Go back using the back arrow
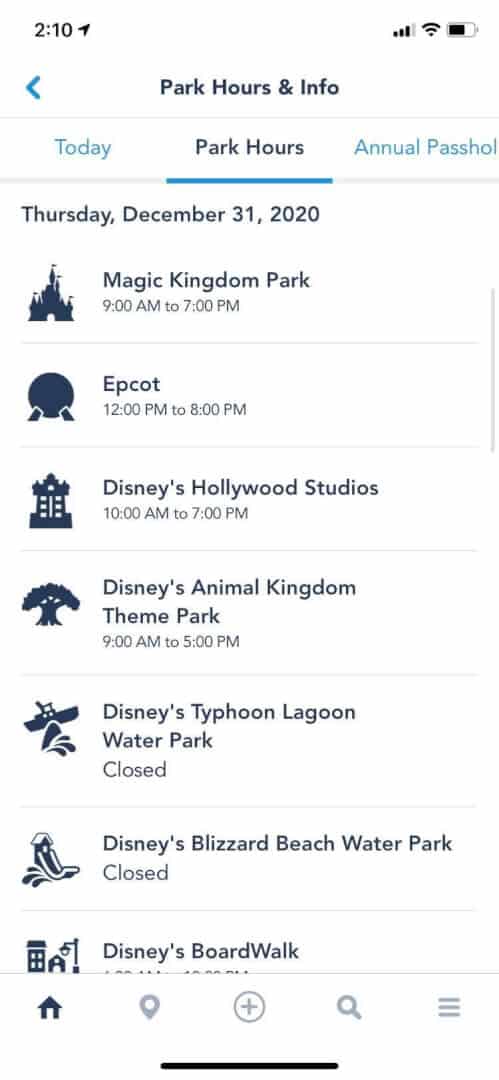This screenshot has height=1080, width=499. pos(33,88)
